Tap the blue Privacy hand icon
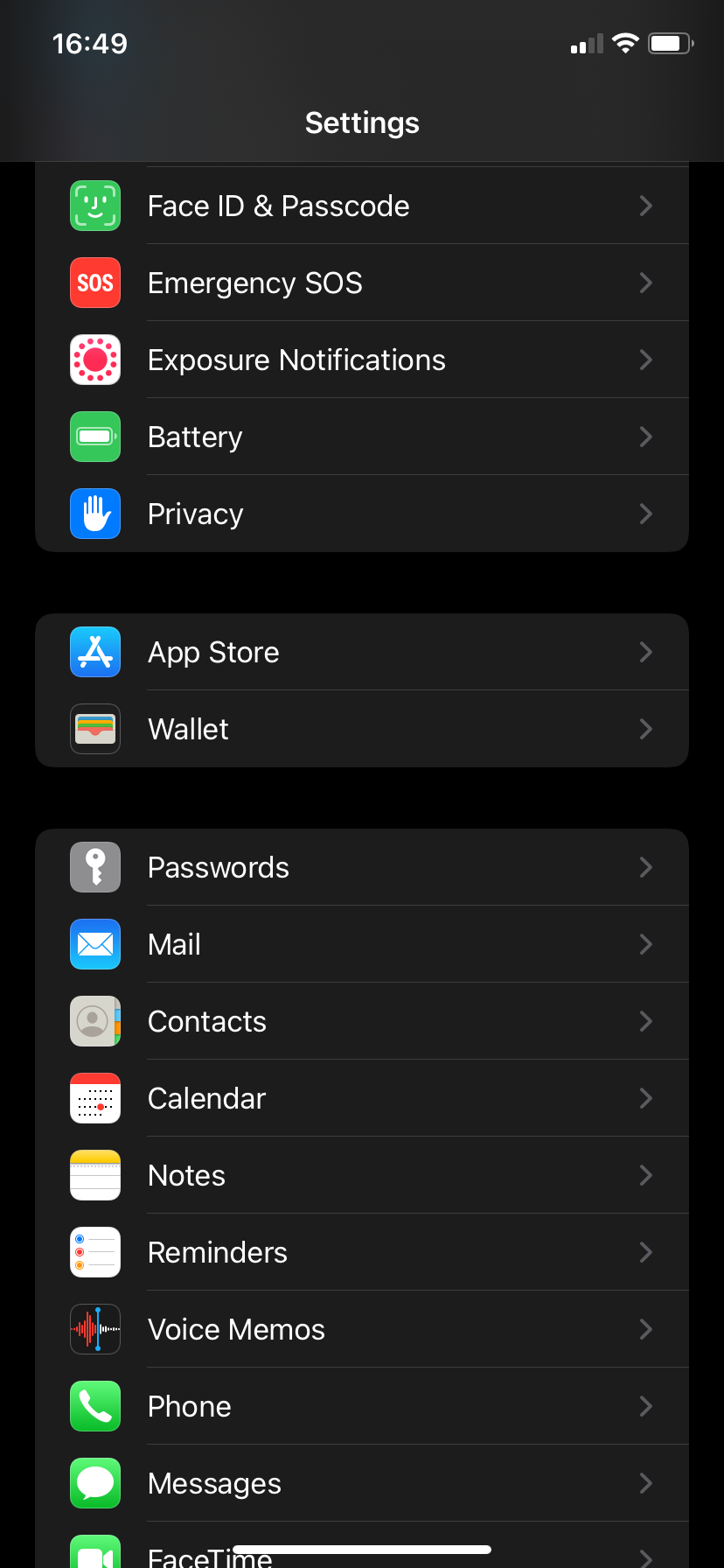The image size is (724, 1568). 94,514
